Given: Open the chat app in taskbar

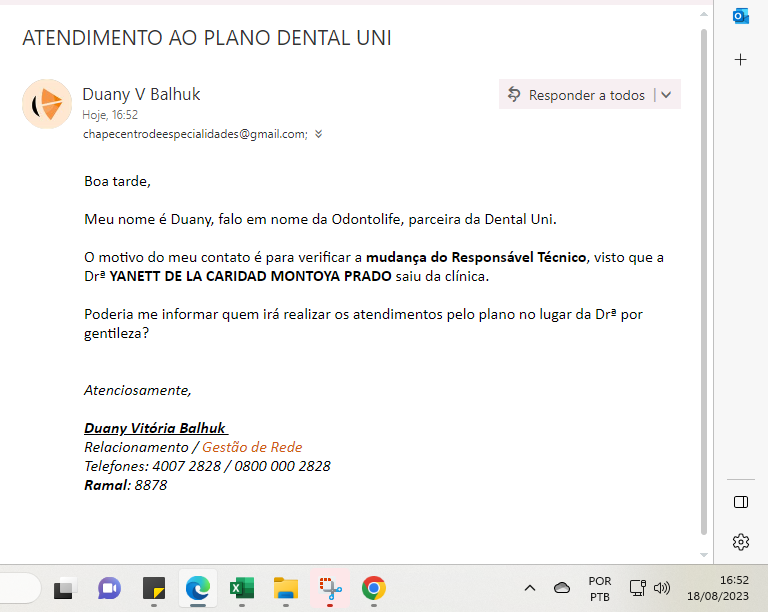Looking at the screenshot, I should pyautogui.click(x=109, y=588).
